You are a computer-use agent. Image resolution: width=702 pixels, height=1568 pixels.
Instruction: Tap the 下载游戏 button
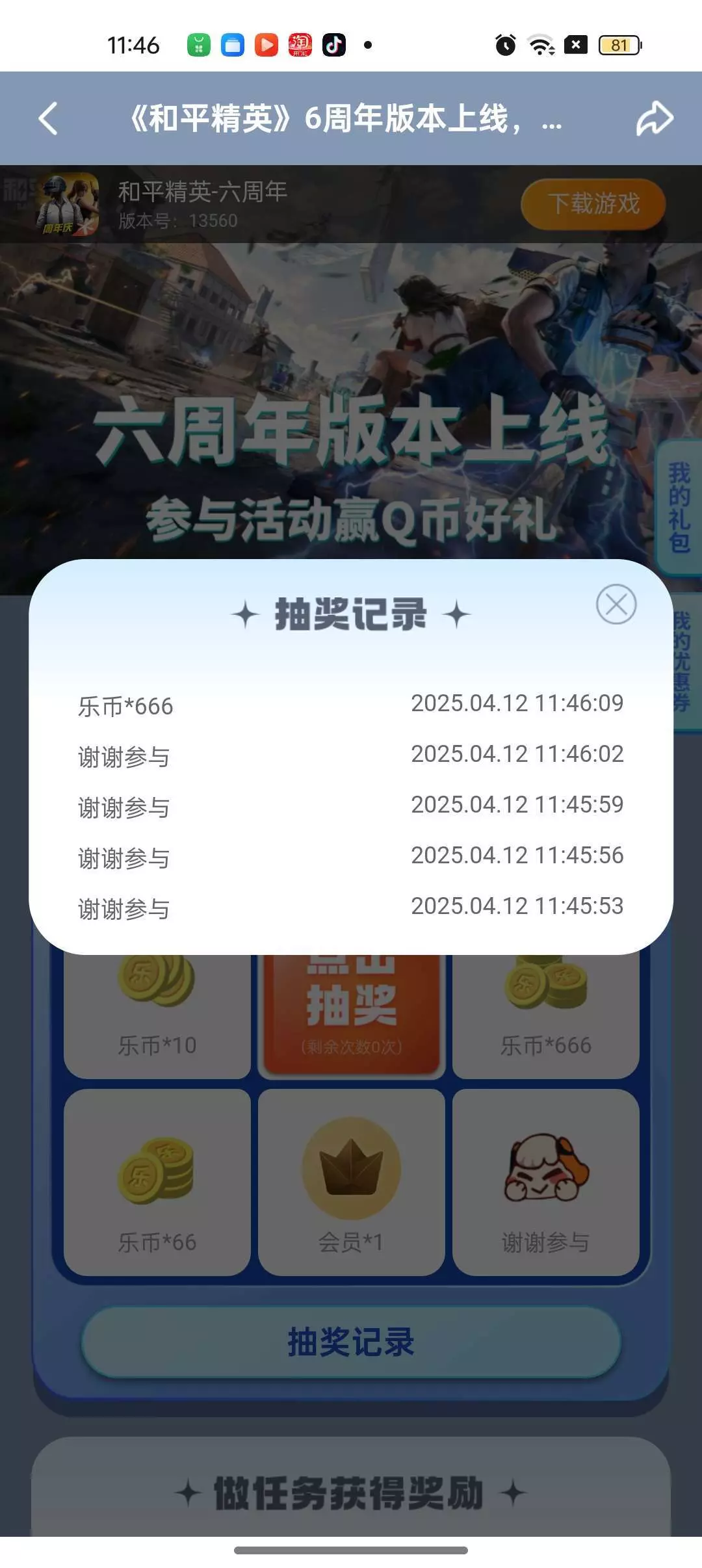(593, 204)
